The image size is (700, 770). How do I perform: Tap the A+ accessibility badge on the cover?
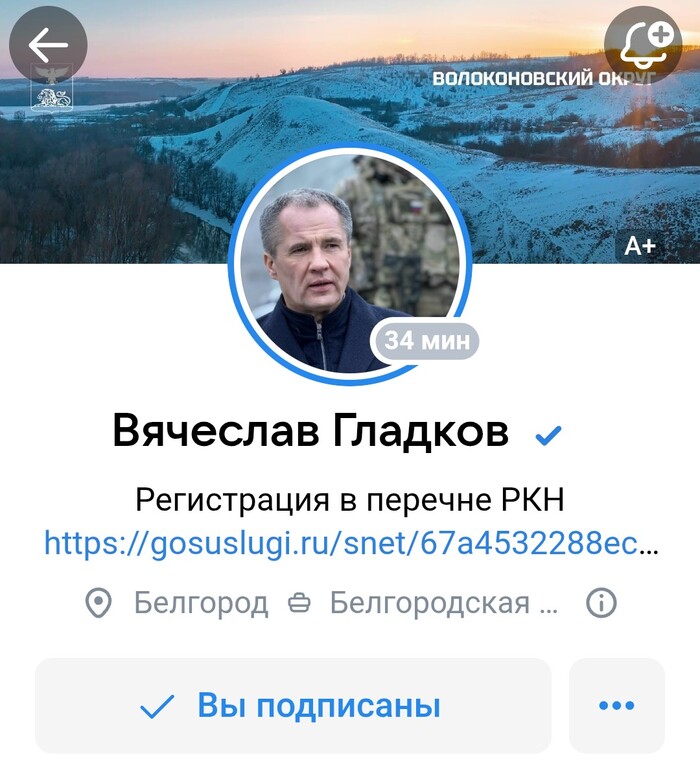639,246
